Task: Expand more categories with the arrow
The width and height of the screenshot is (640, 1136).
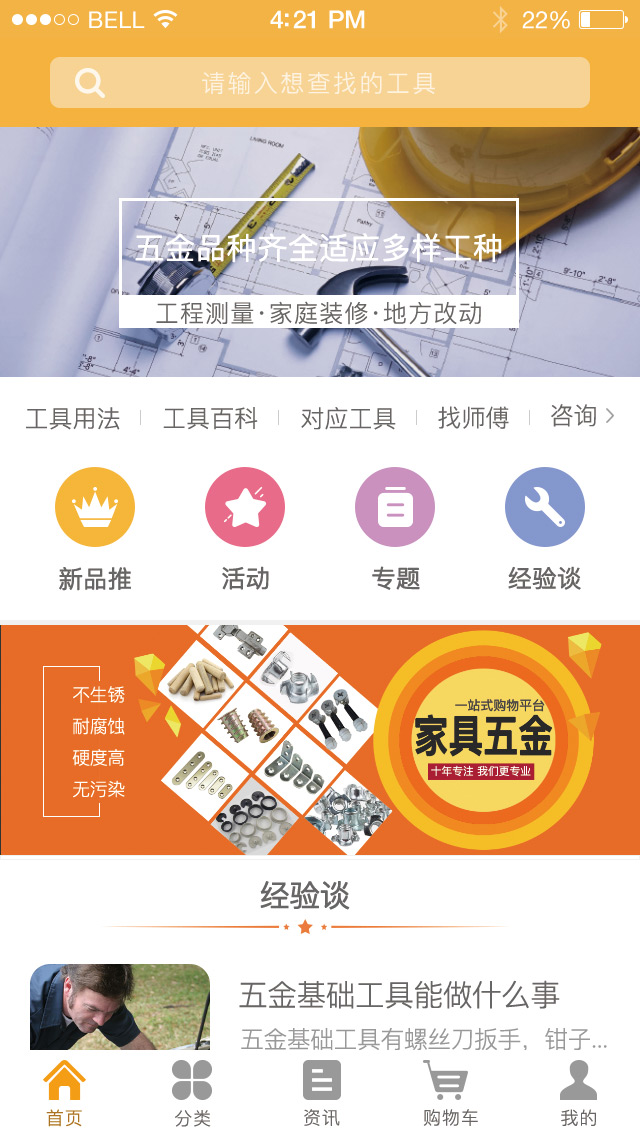Action: pyautogui.click(x=611, y=416)
